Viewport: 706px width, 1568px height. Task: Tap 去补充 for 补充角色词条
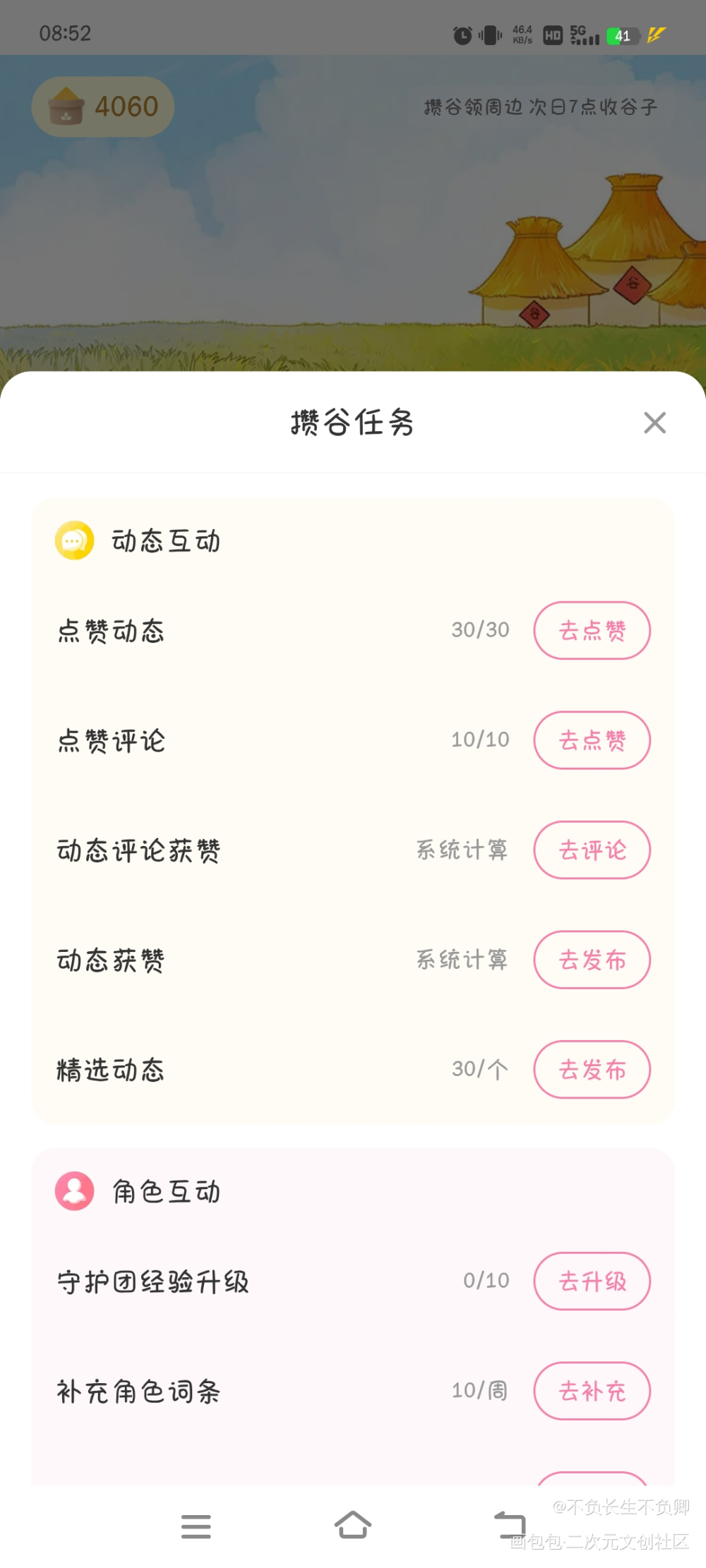[592, 1391]
